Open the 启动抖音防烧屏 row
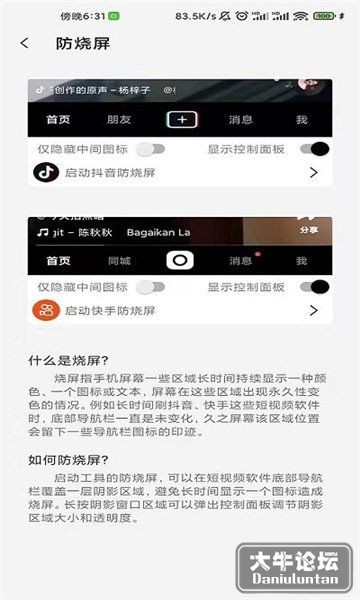The width and height of the screenshot is (360, 600). click(x=179, y=173)
